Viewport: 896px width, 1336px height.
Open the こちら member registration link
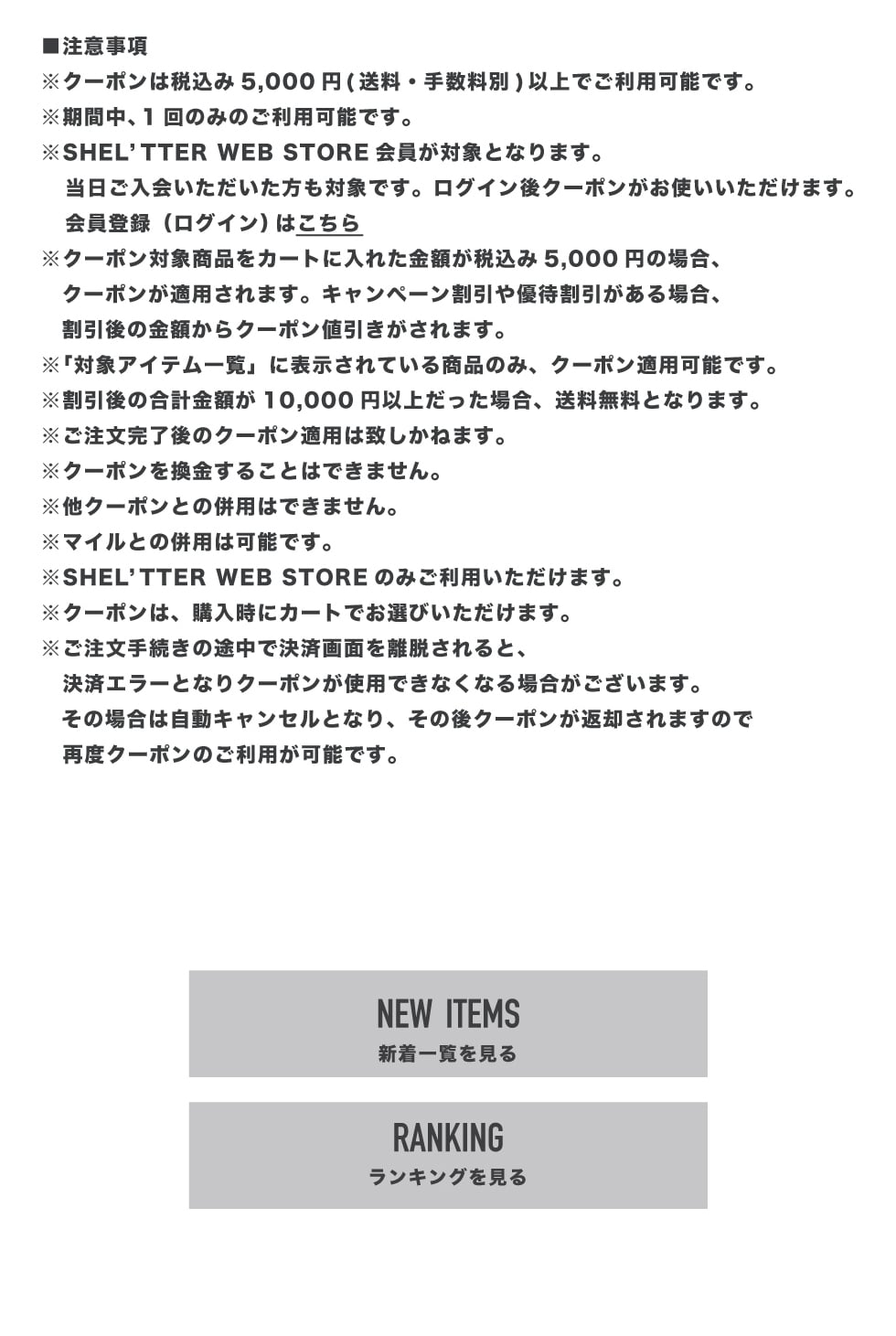tap(329, 223)
